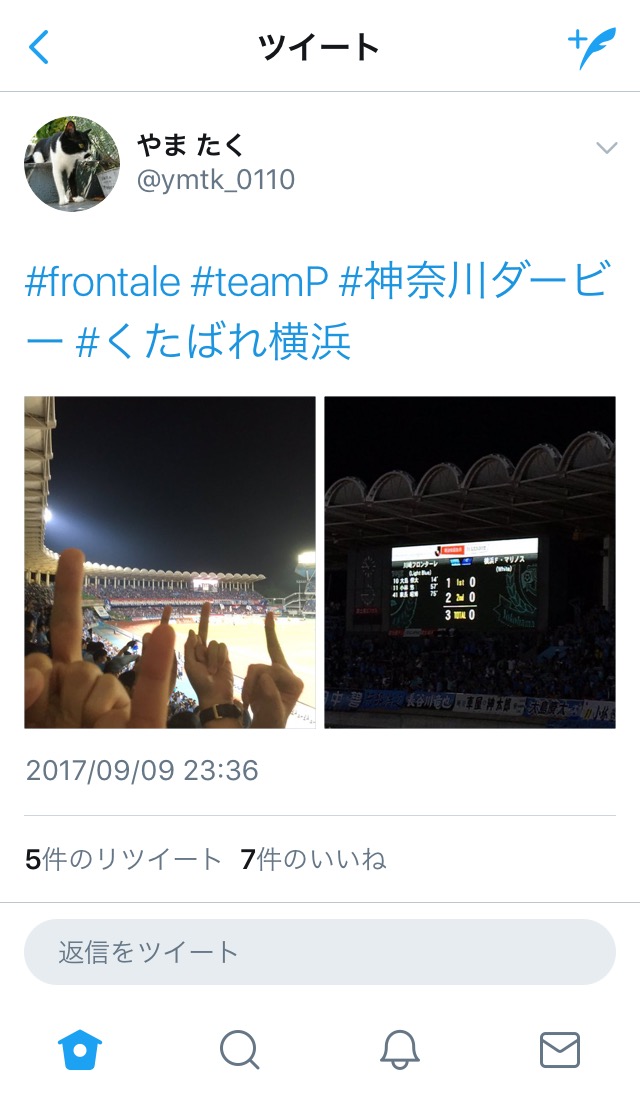Image resolution: width=640 pixels, height=1098 pixels.
Task: Switch to the Search tab
Action: point(240,1050)
